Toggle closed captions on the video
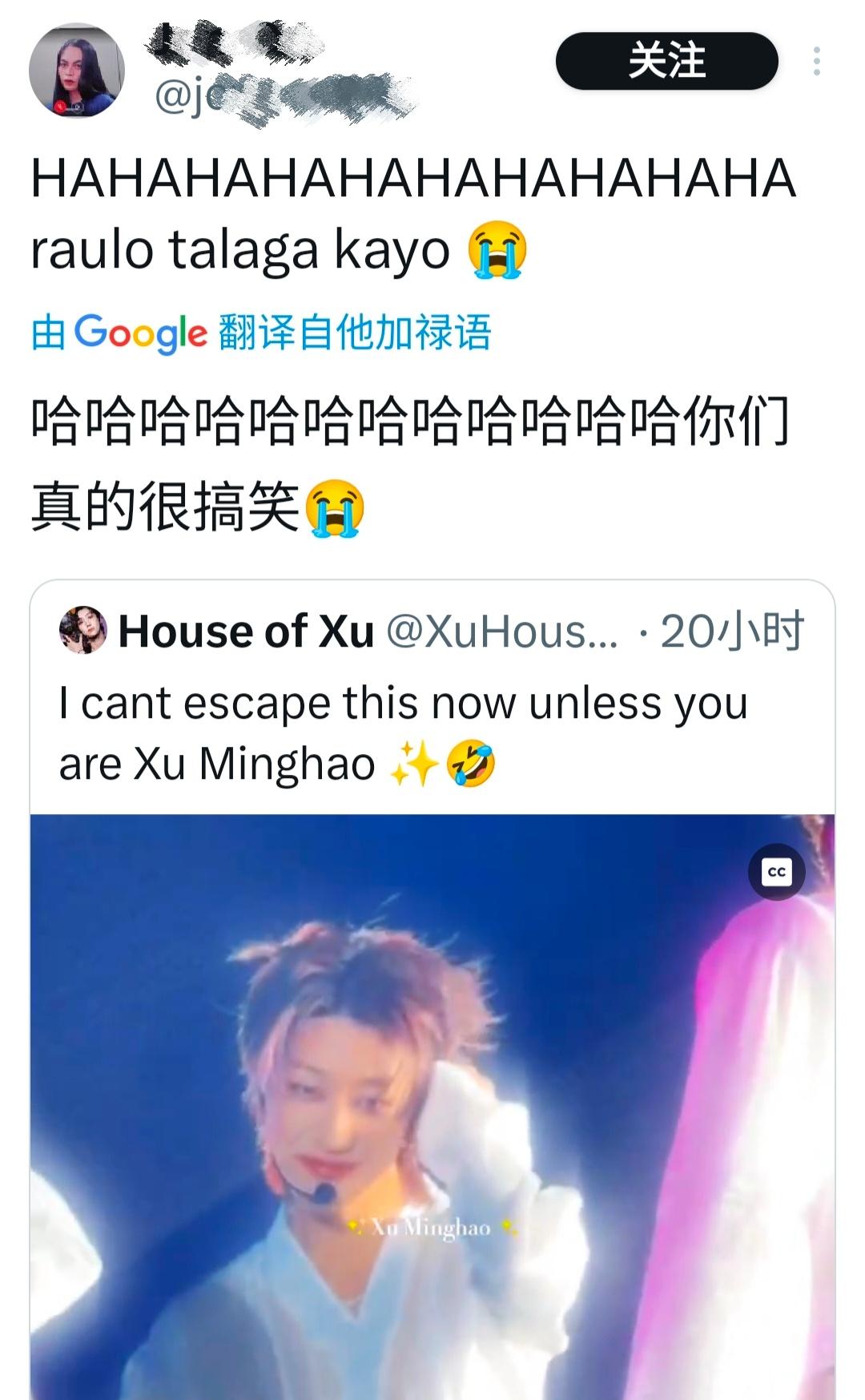This screenshot has height=1400, width=865. (x=776, y=872)
